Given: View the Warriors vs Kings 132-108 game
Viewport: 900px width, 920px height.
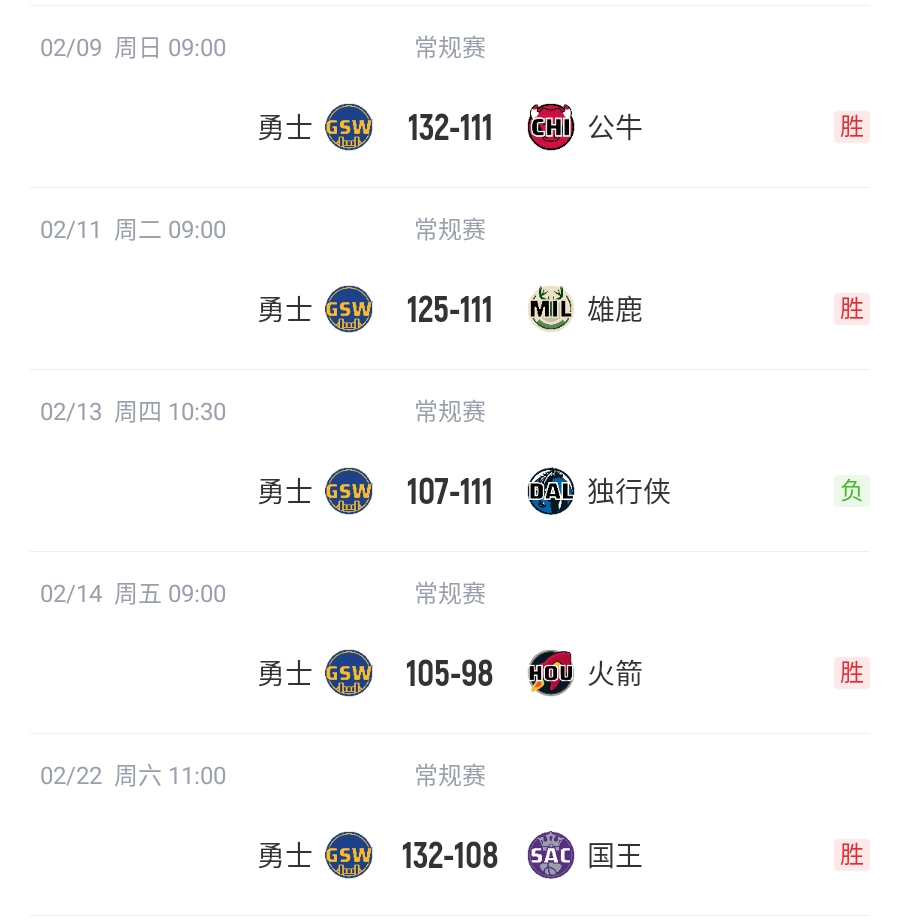Looking at the screenshot, I should (x=450, y=856).
